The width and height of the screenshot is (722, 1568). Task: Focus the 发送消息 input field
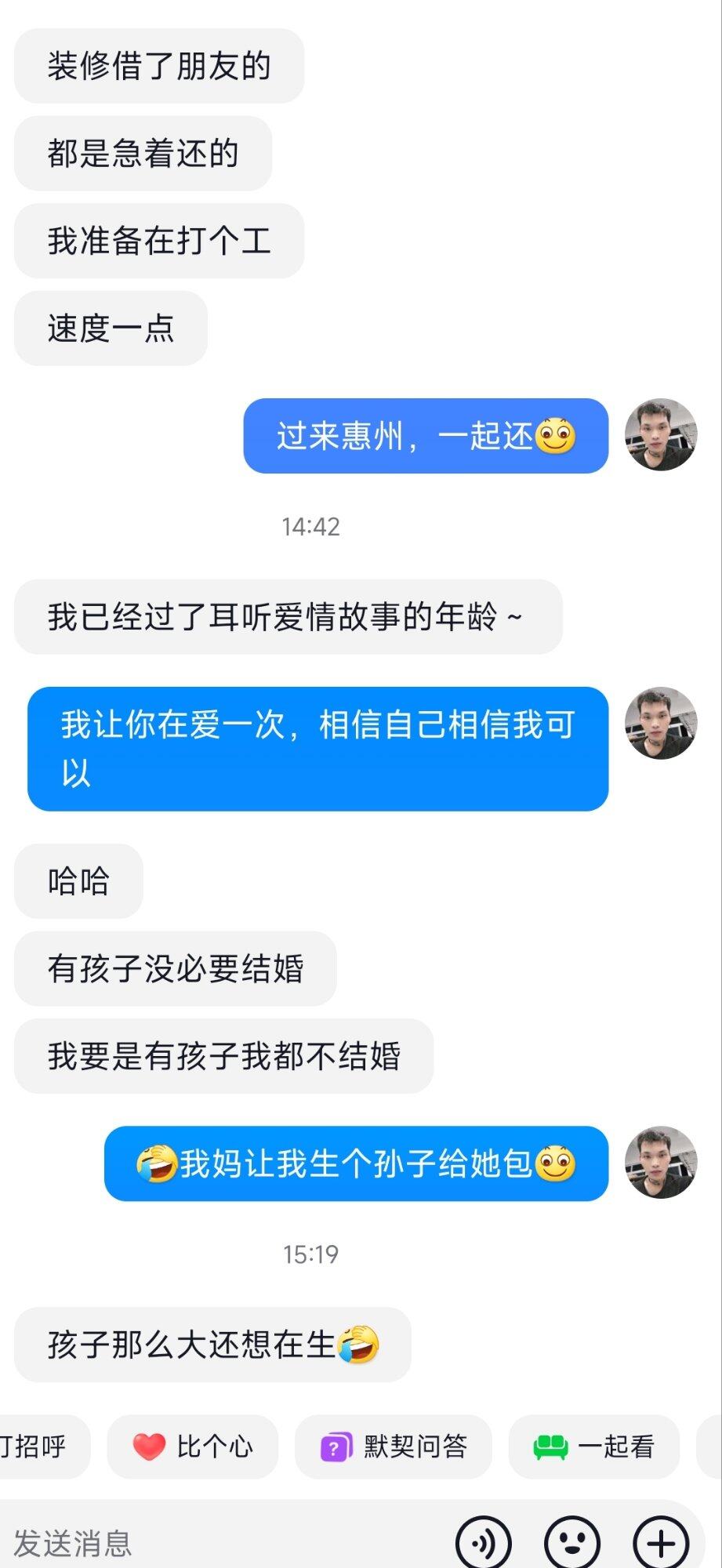tap(220, 1543)
